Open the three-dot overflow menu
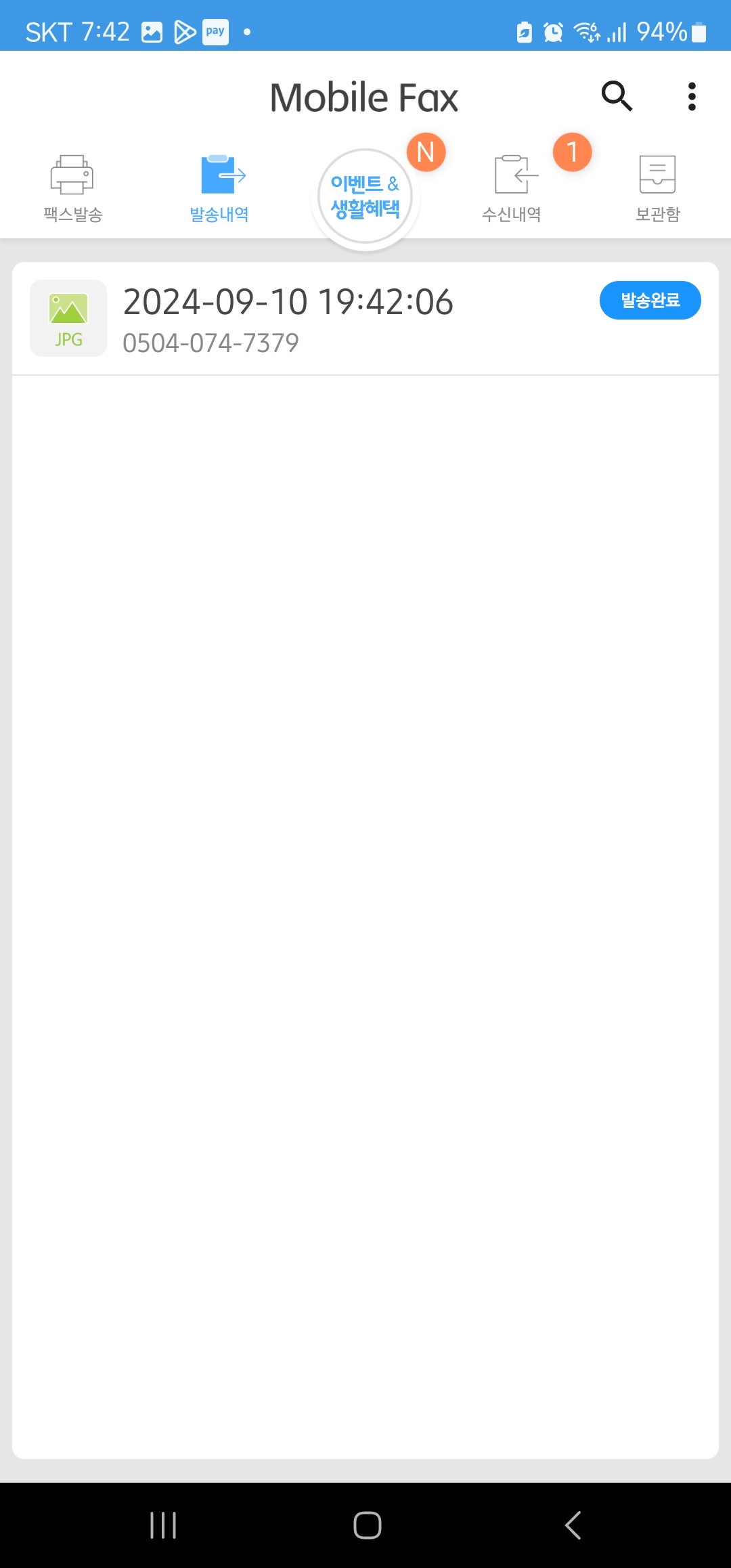 (692, 96)
